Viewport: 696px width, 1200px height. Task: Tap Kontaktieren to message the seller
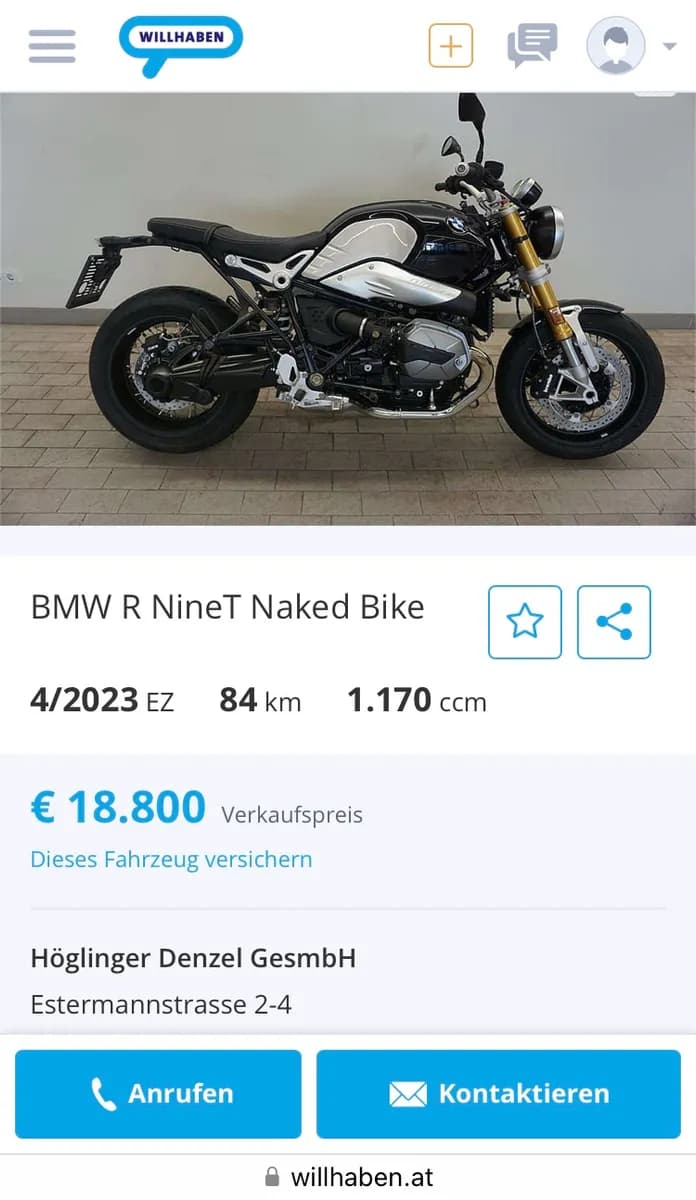point(499,1094)
